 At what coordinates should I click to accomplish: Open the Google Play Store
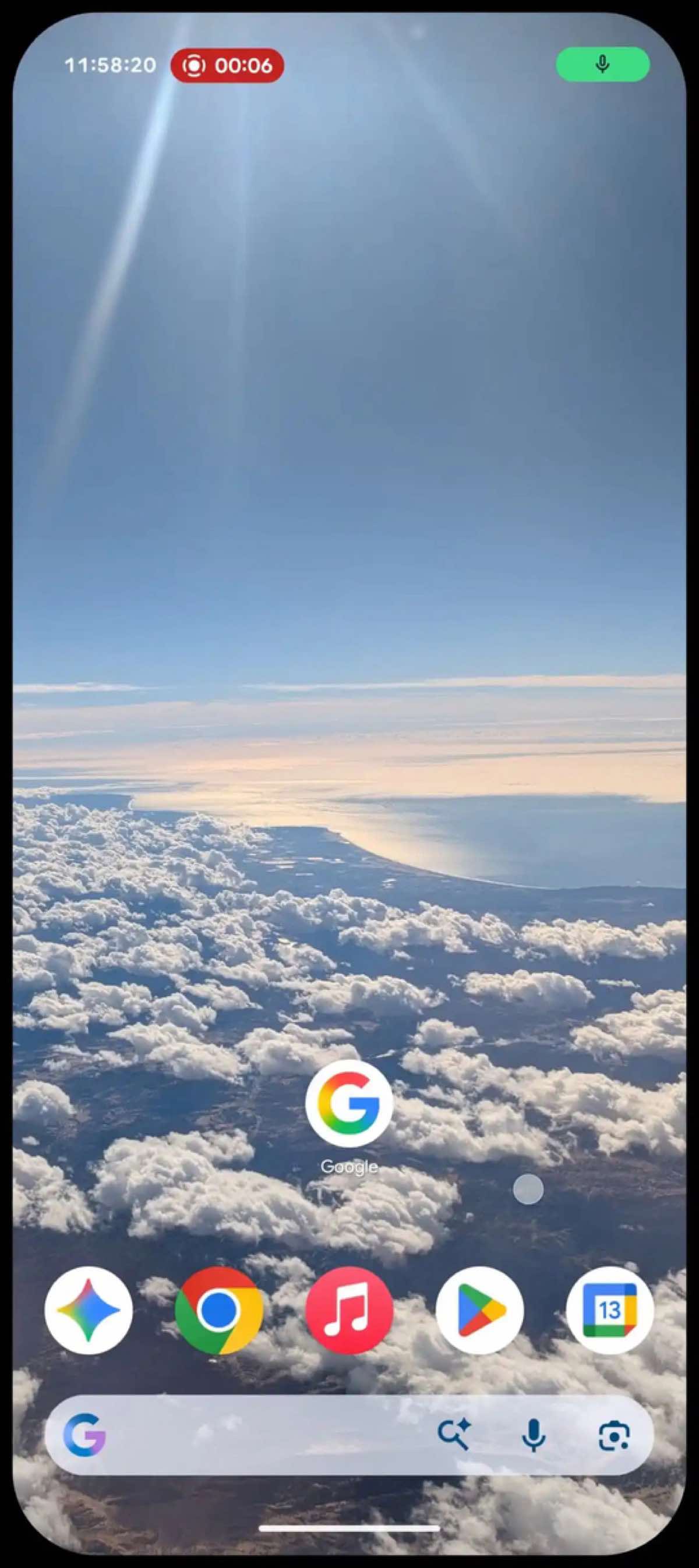pyautogui.click(x=480, y=1310)
